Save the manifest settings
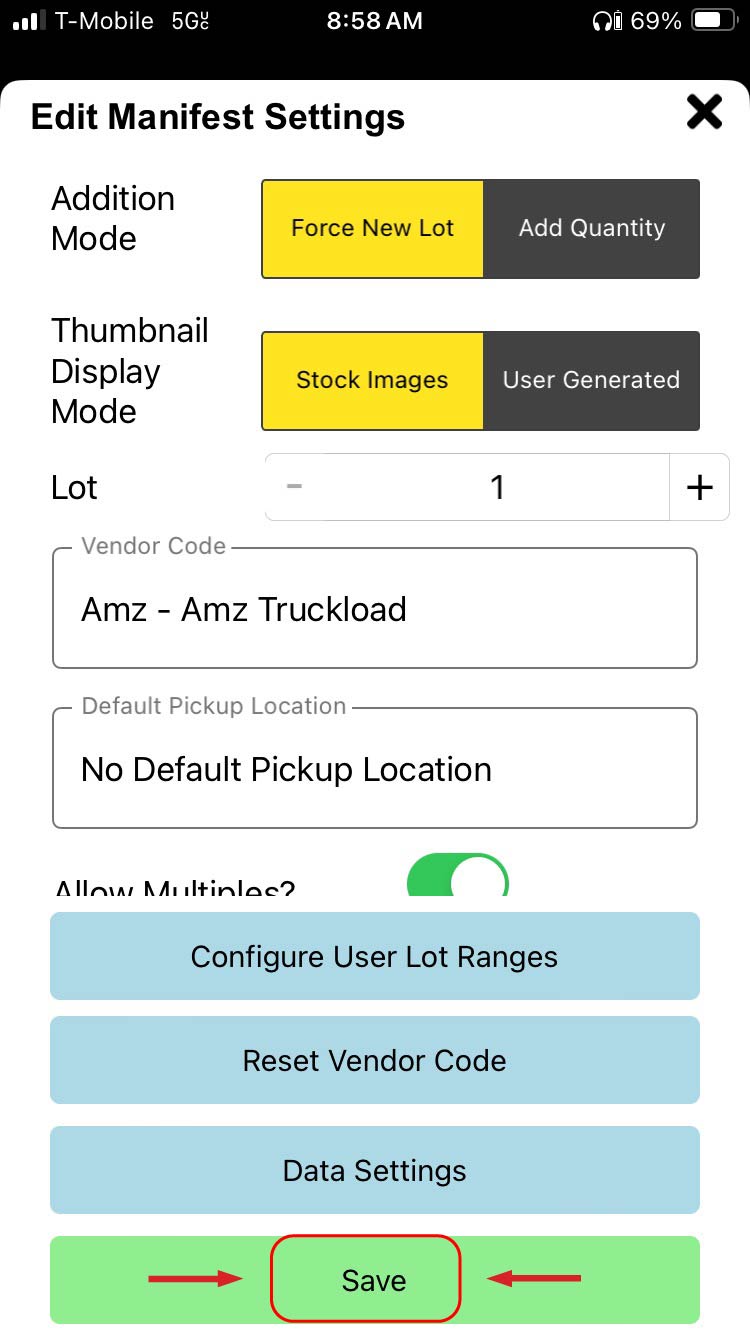The height and width of the screenshot is (1334, 750). [x=372, y=1280]
